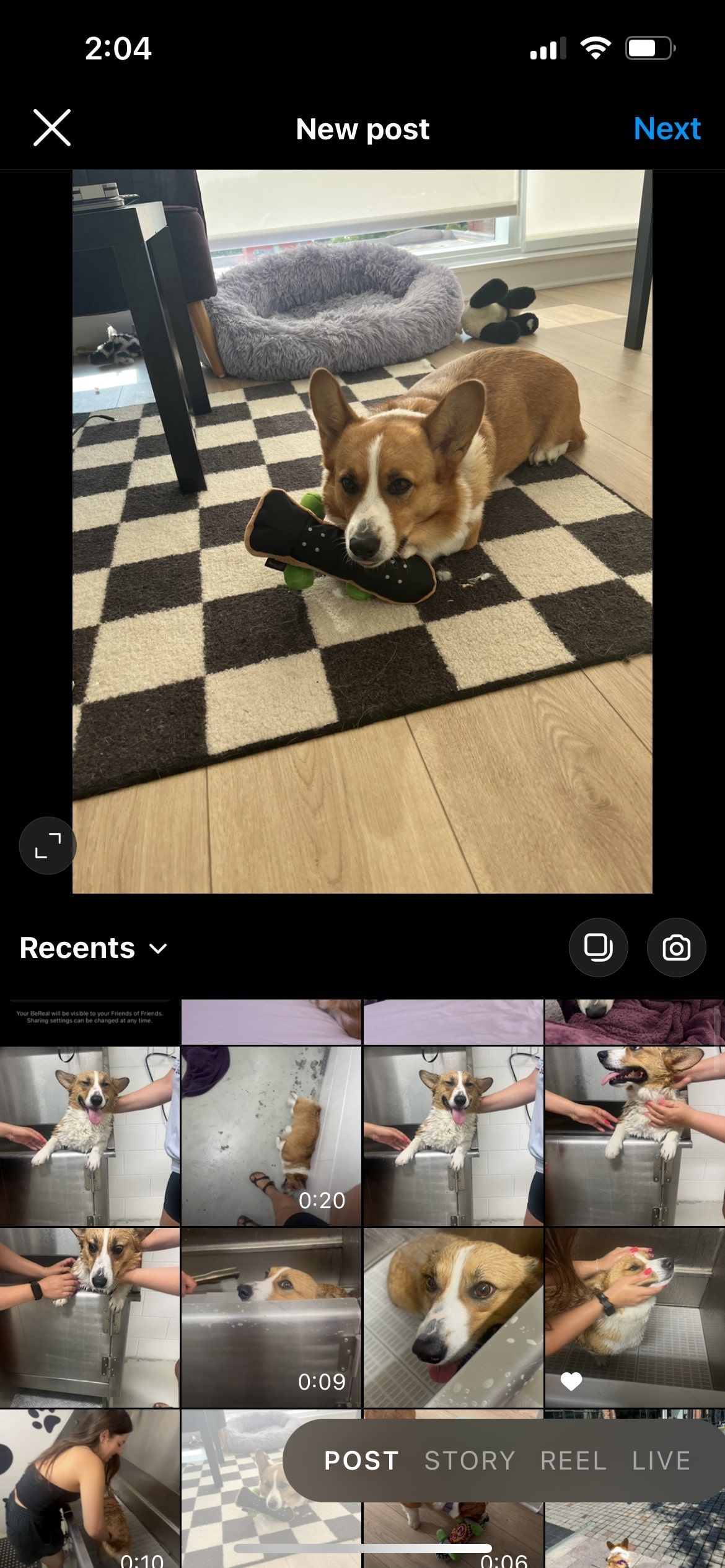
Task: Pick the 0:10 video of the woman washing the dog
Action: (x=89, y=1486)
